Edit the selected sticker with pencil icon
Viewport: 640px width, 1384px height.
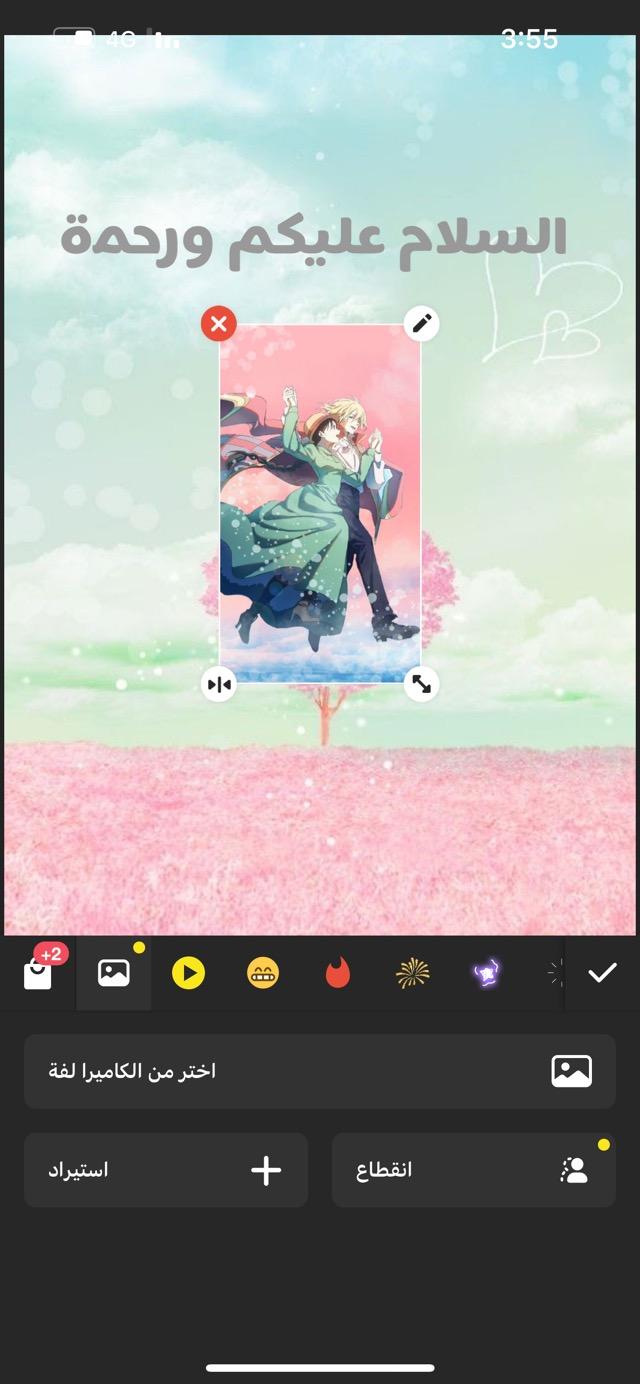(x=422, y=323)
